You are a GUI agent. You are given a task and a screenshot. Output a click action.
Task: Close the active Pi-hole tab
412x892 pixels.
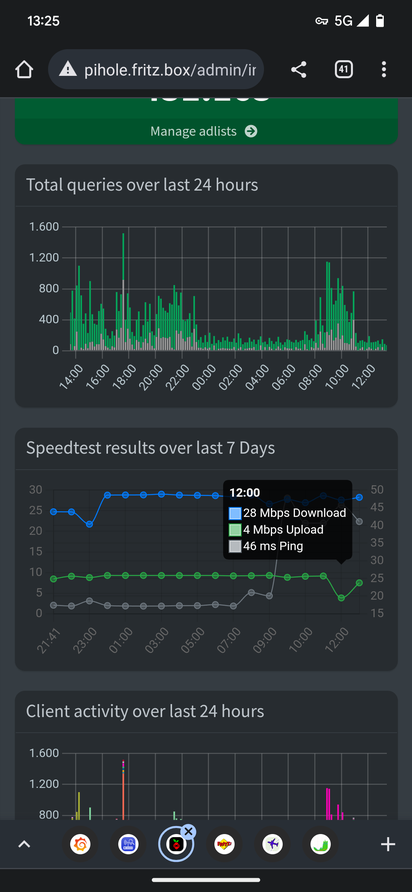point(189,831)
